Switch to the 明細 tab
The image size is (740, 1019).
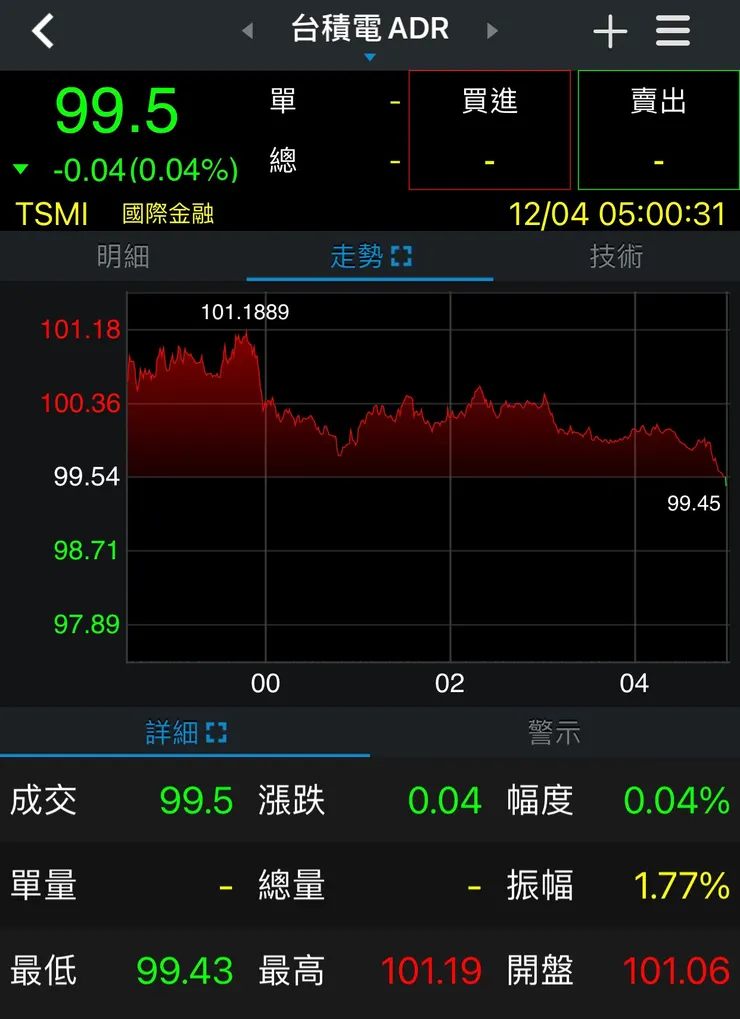(x=123, y=257)
